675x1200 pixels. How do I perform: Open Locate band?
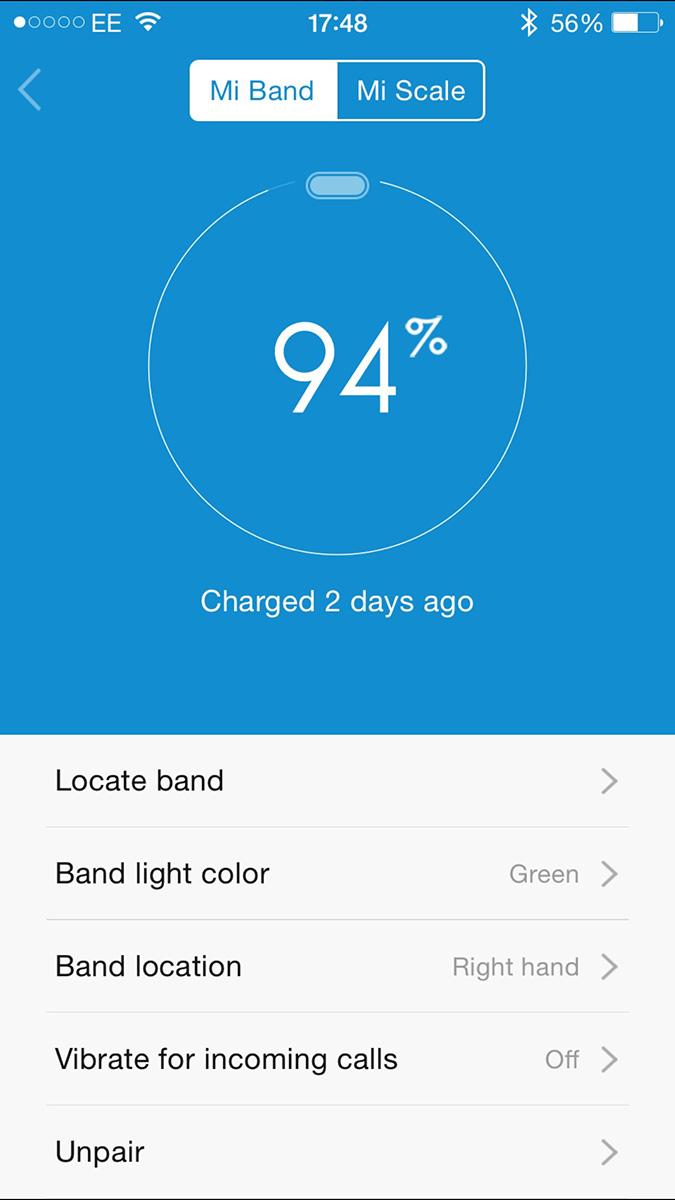tap(337, 781)
